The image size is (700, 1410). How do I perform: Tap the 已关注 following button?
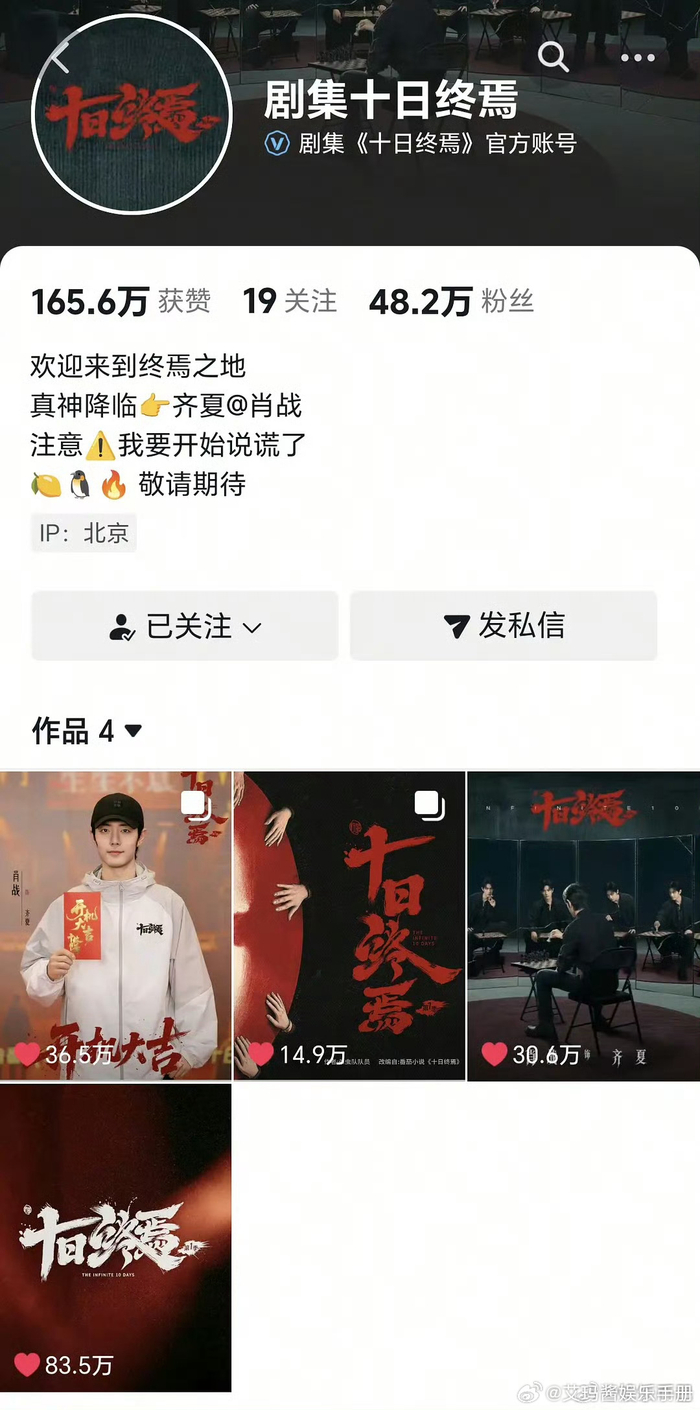click(185, 627)
